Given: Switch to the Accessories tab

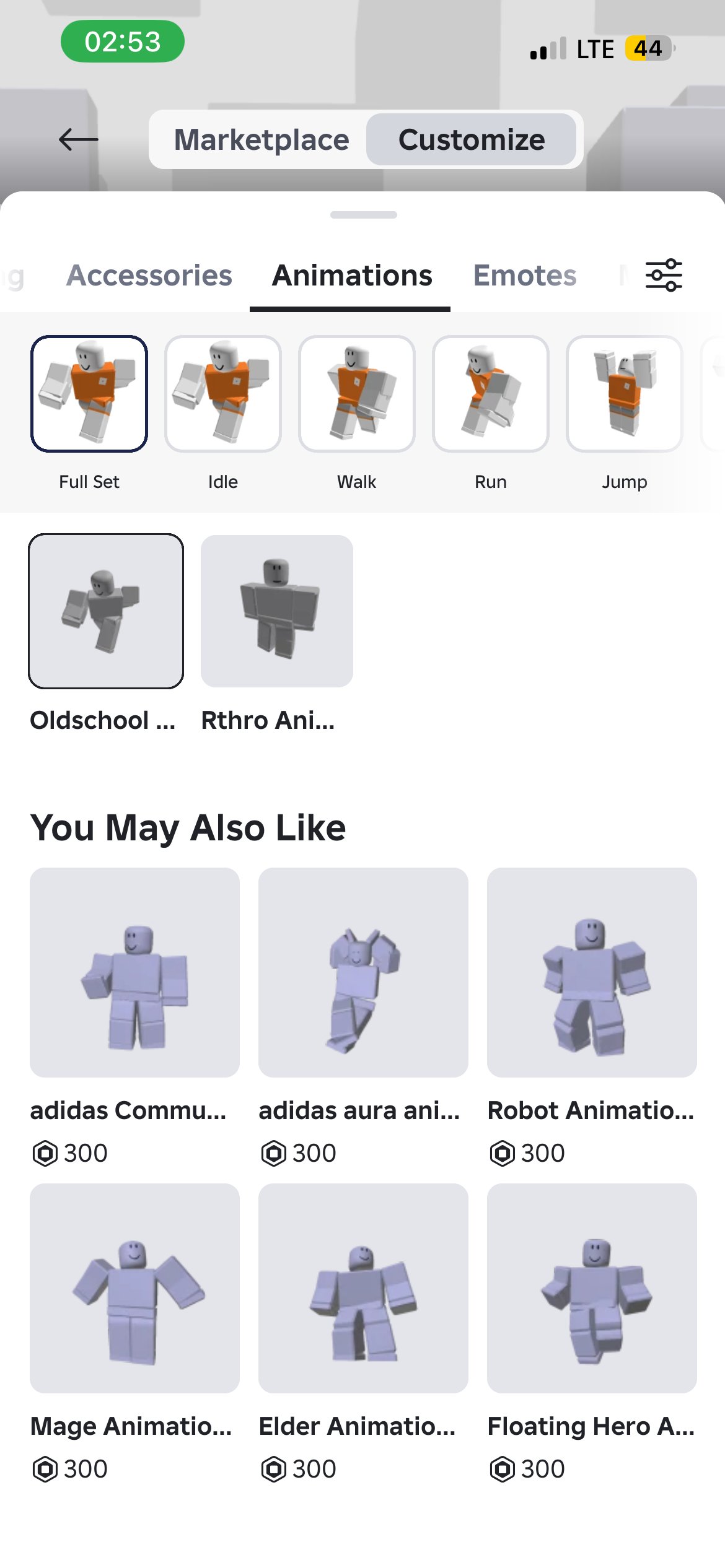Looking at the screenshot, I should click(149, 276).
